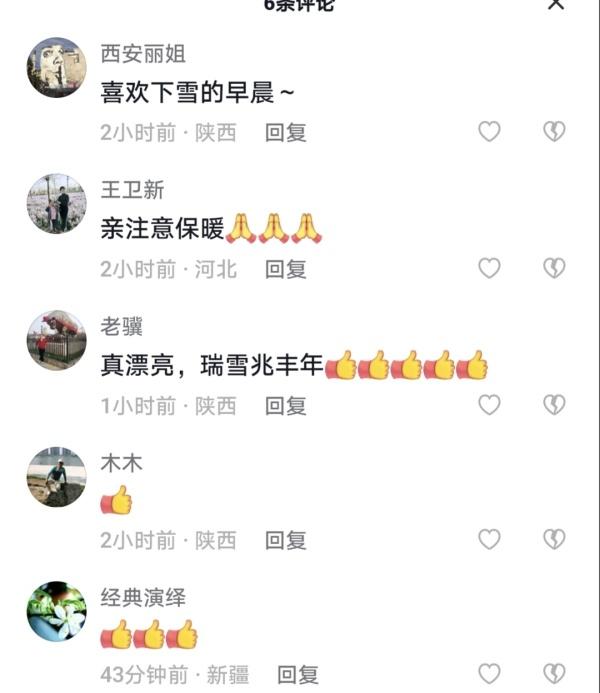600x693 pixels.
Task: Dislike 木木's comment
Action: tap(553, 539)
